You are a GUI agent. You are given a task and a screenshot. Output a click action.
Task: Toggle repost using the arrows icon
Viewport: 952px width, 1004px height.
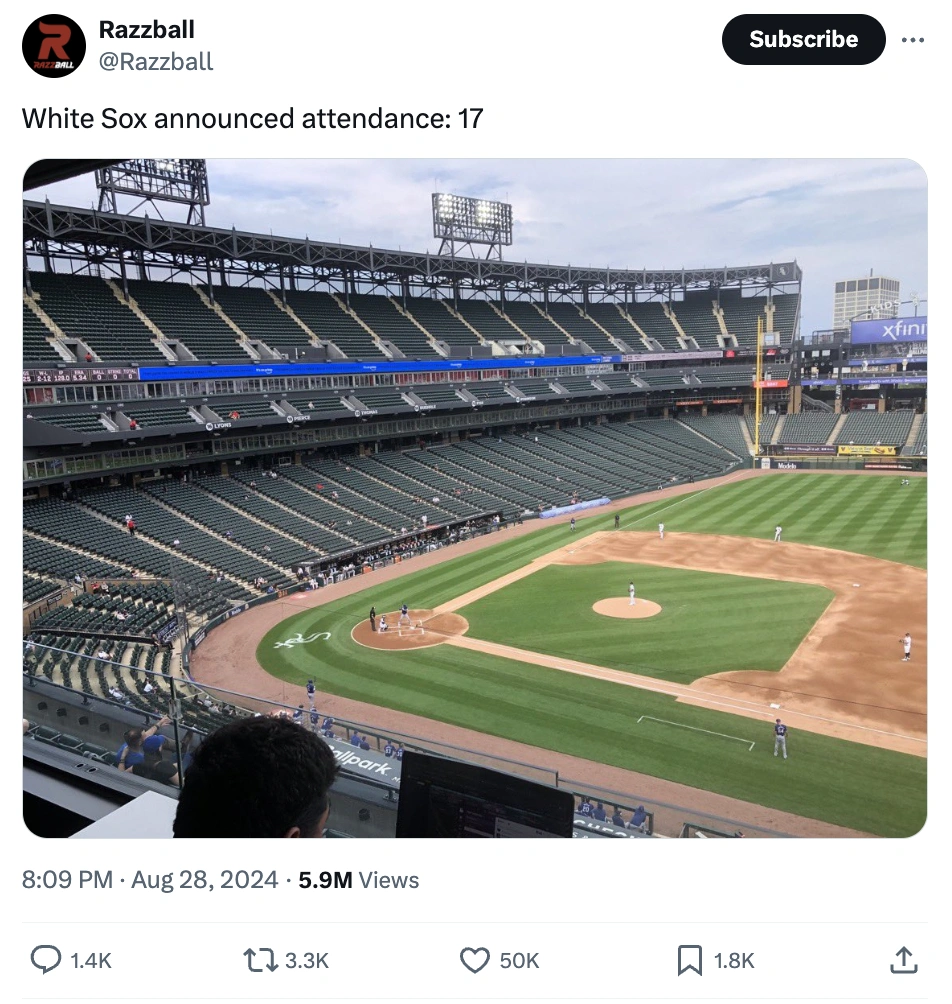261,960
